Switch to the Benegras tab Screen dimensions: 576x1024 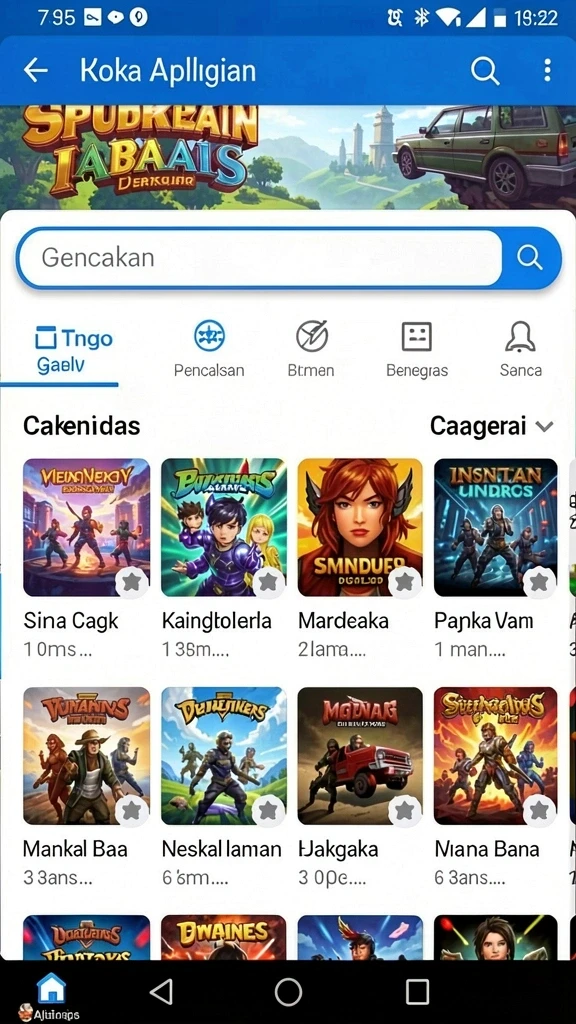pyautogui.click(x=417, y=349)
